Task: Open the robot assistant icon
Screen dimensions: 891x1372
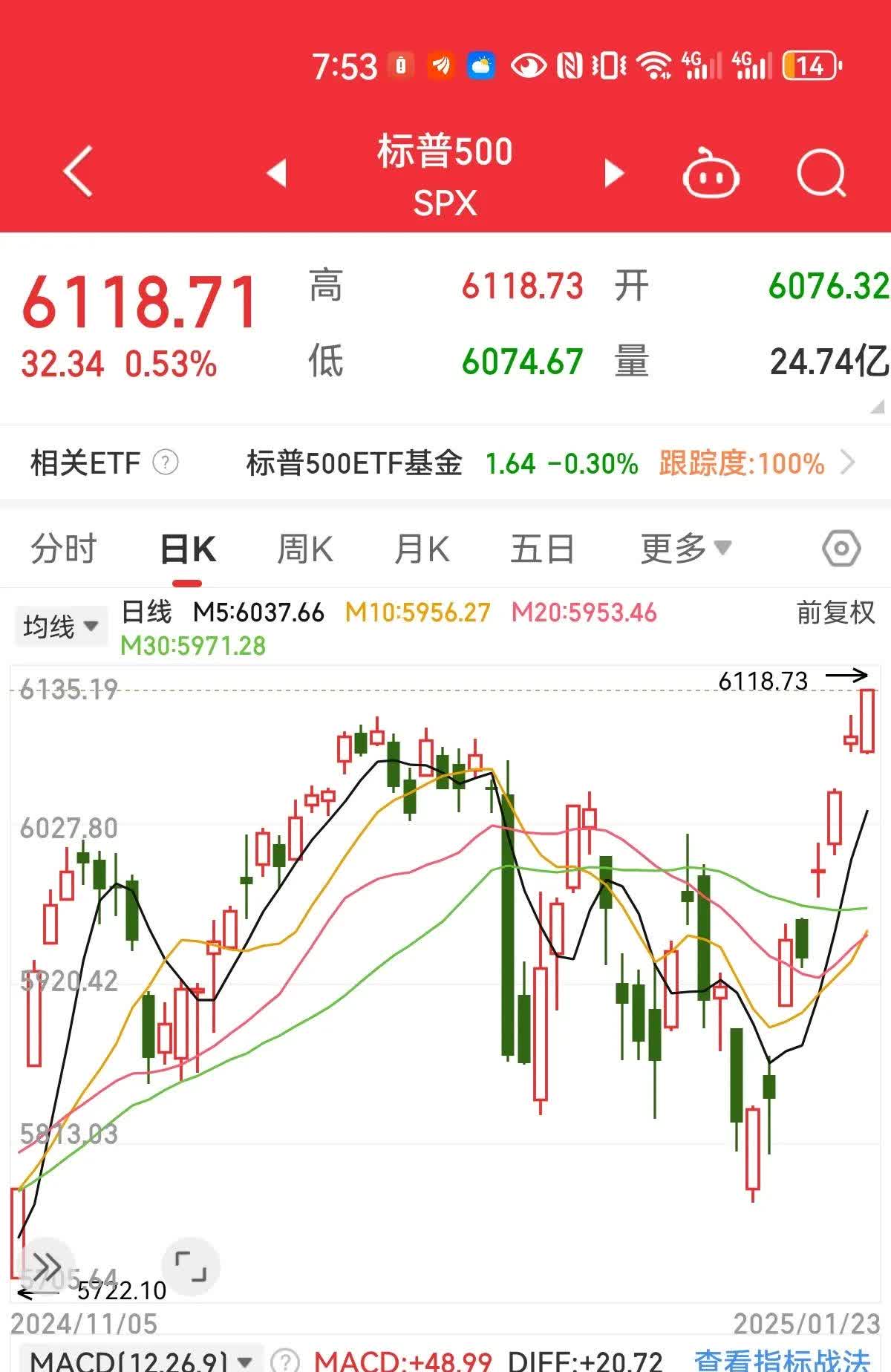Action: pos(711,175)
